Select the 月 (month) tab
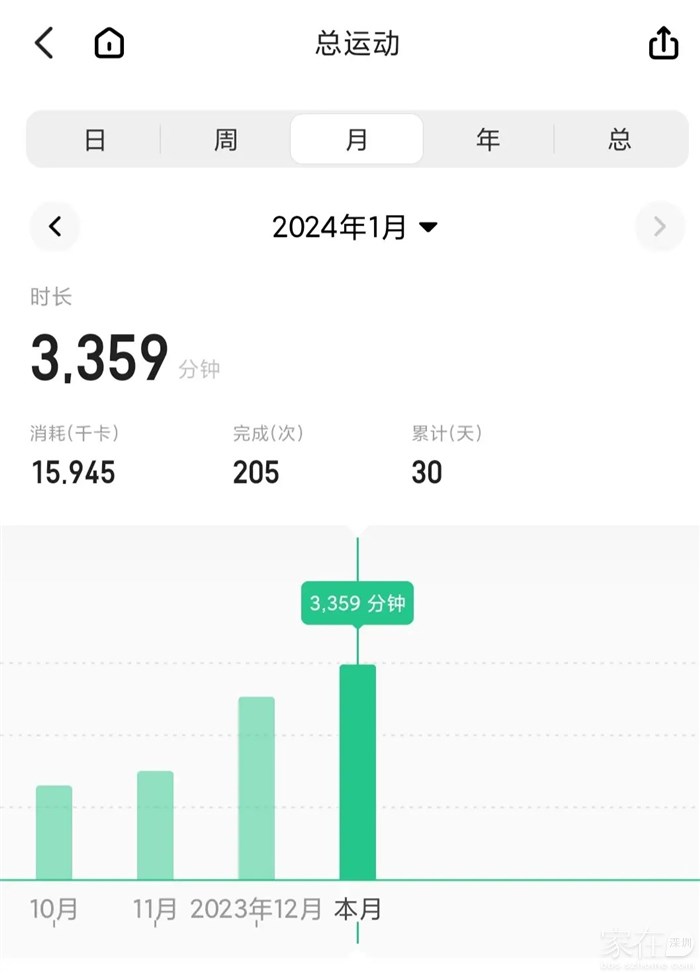This screenshot has height=973, width=700. click(x=357, y=139)
